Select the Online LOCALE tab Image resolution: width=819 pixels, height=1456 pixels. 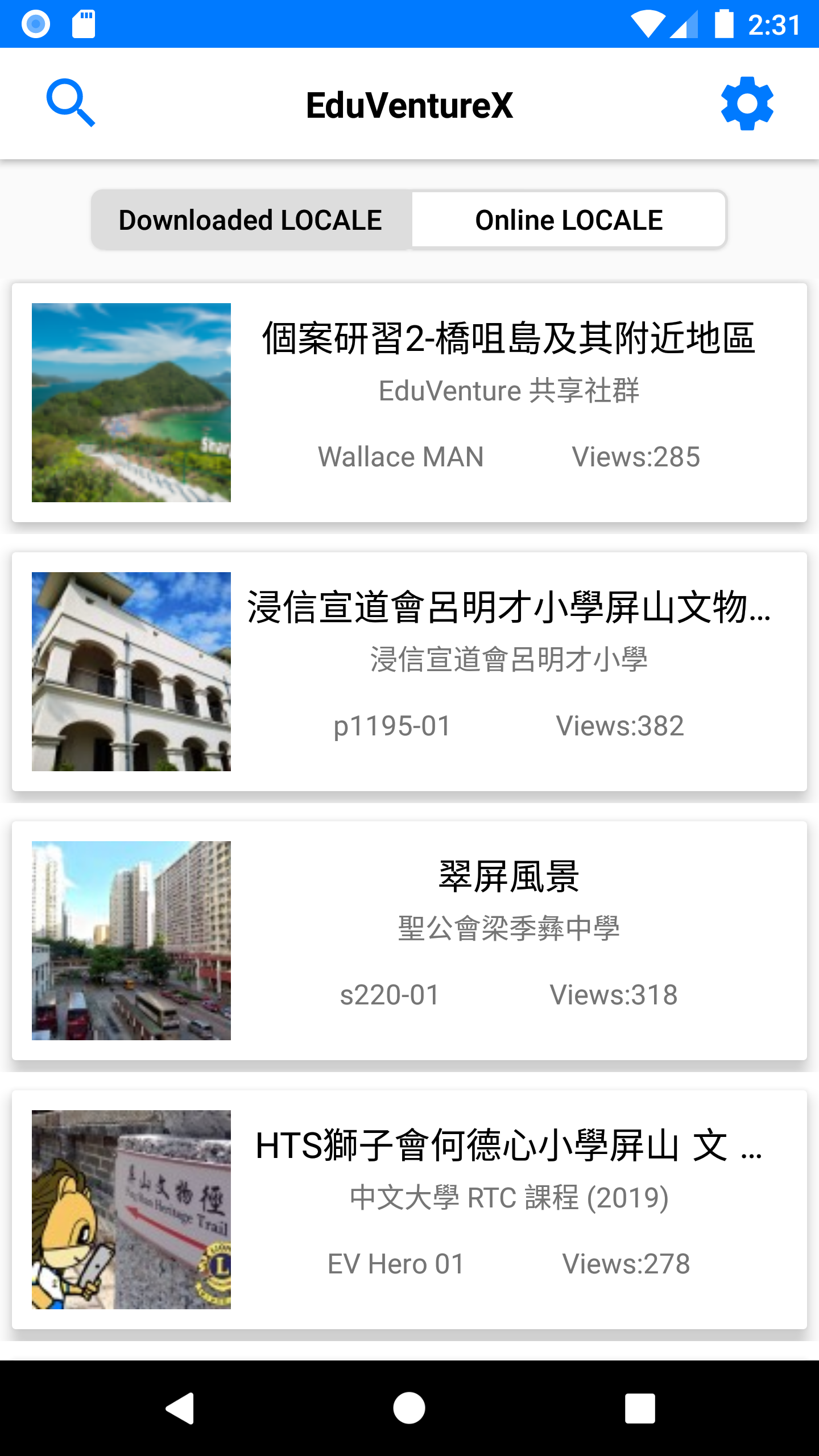pyautogui.click(x=569, y=220)
